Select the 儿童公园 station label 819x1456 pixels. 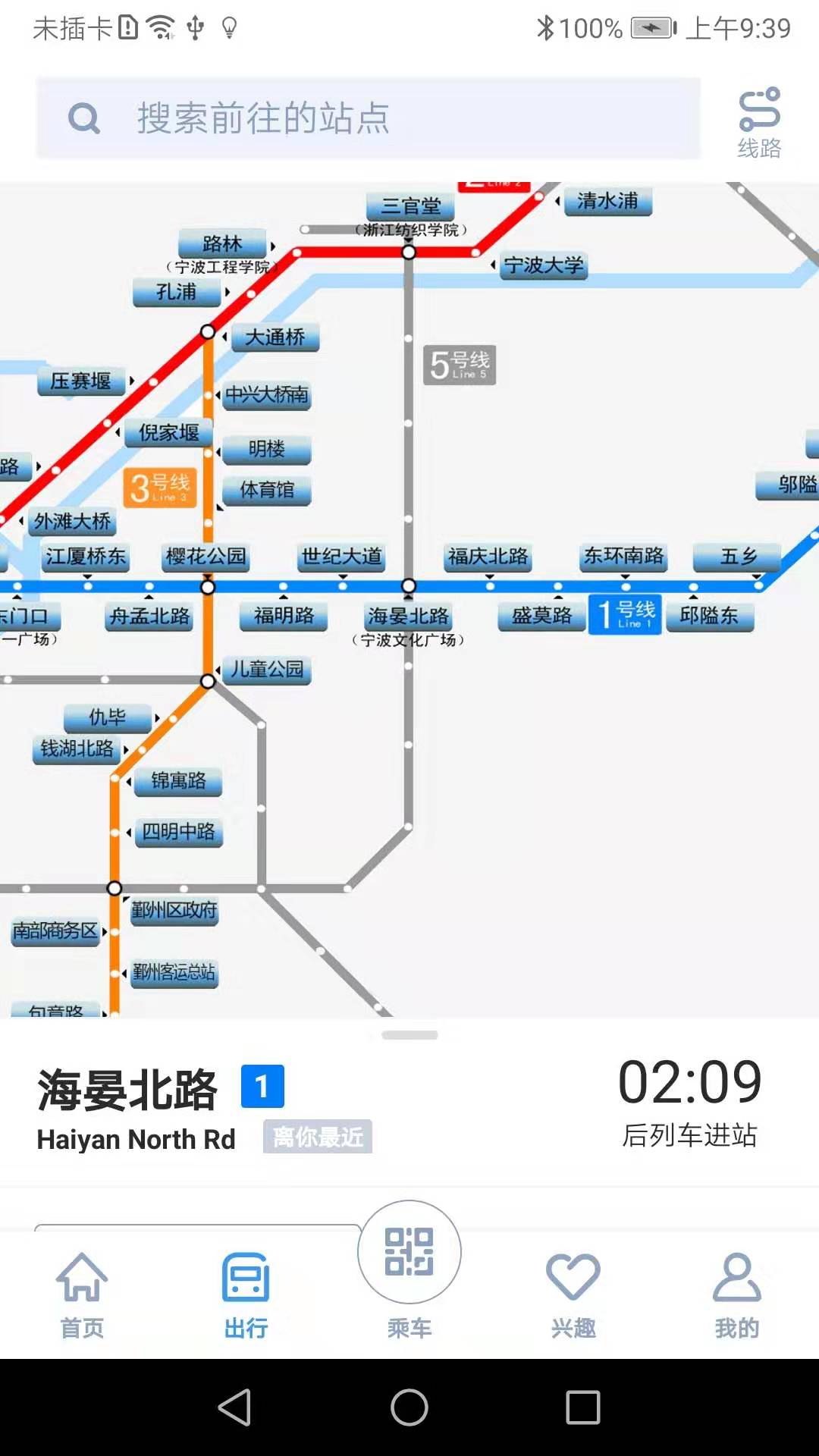click(x=265, y=669)
